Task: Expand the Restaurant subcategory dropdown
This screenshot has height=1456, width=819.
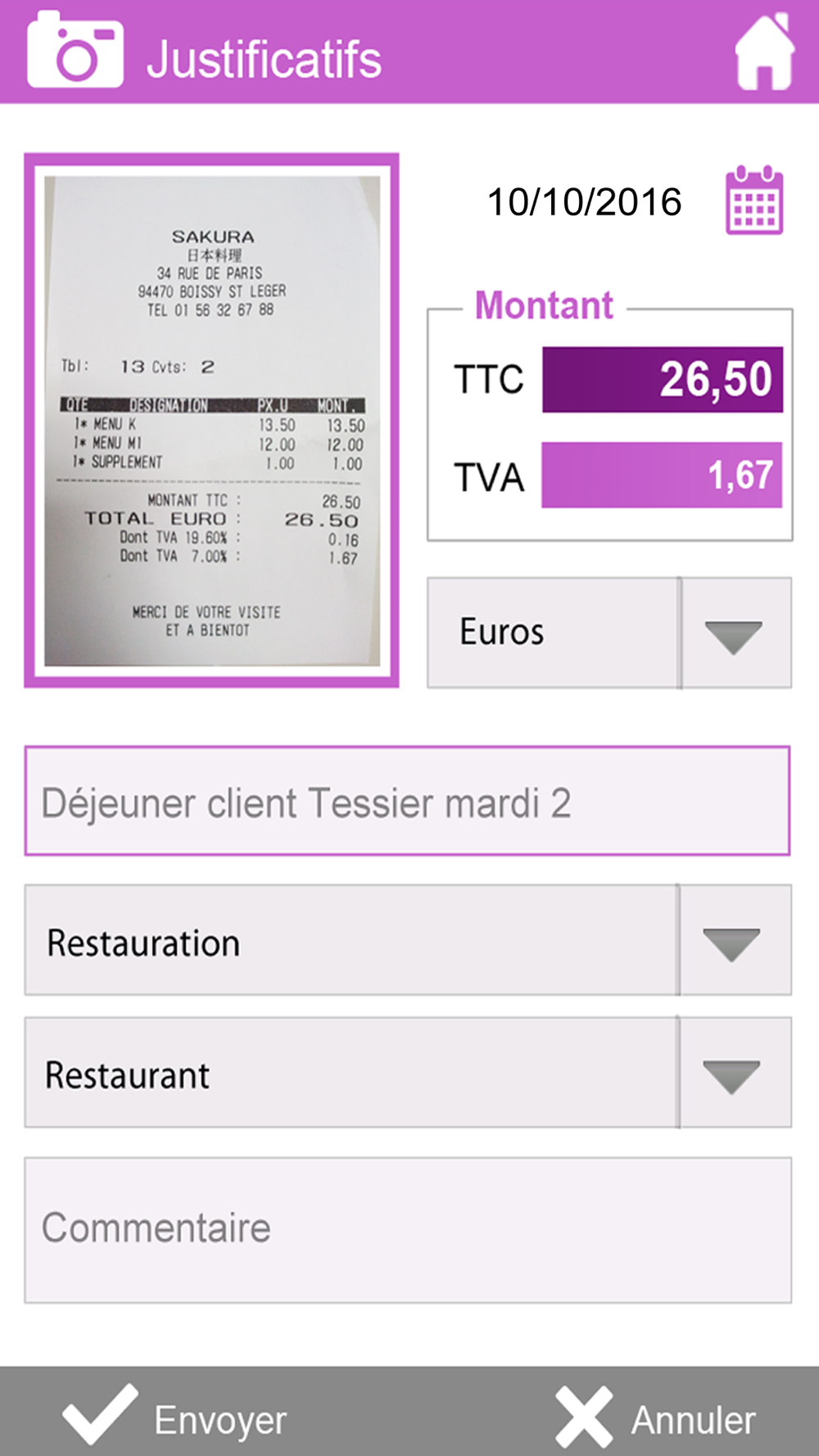Action: click(x=408, y=1073)
